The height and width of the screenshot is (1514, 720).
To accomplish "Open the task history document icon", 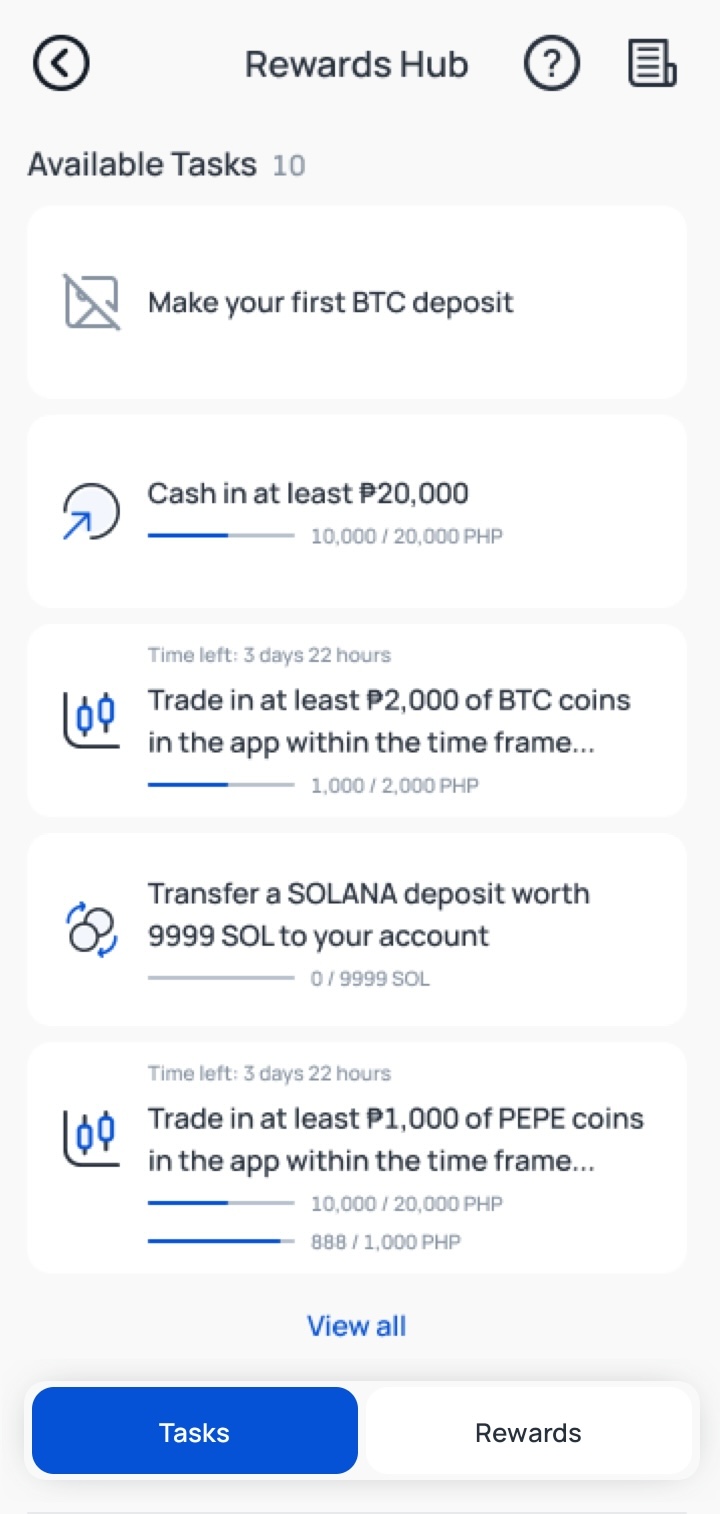I will (x=651, y=63).
